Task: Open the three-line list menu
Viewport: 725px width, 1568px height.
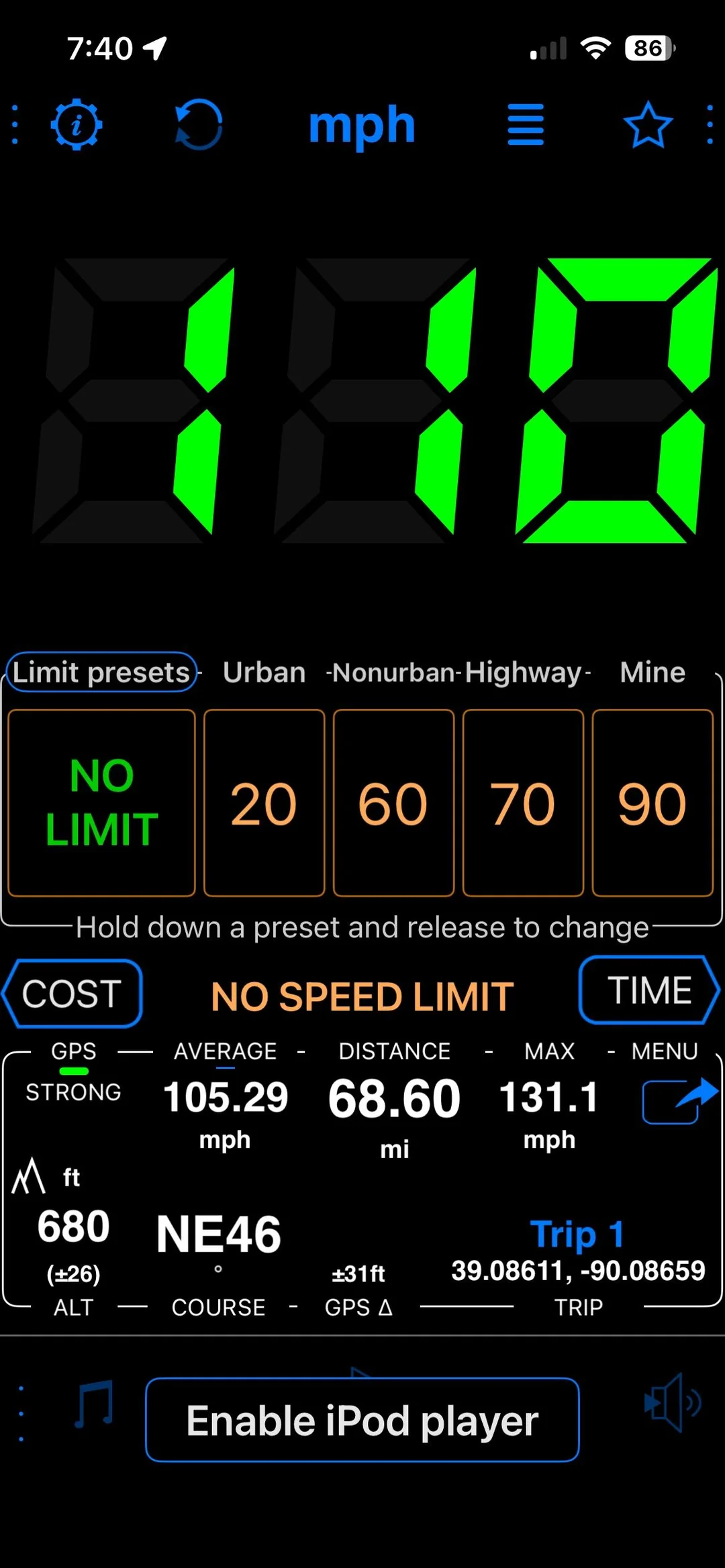Action: pyautogui.click(x=525, y=125)
